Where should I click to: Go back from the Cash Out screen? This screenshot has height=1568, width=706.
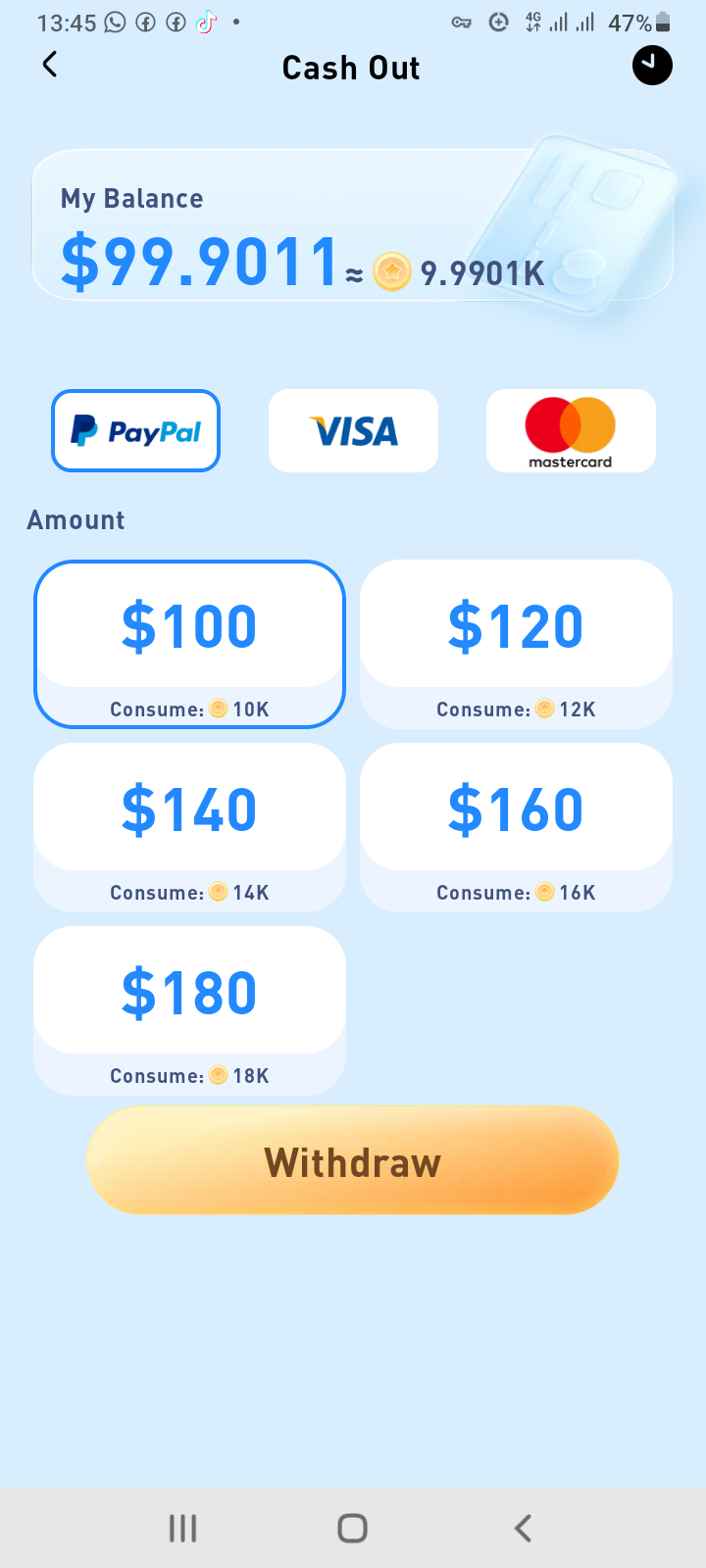[50, 65]
